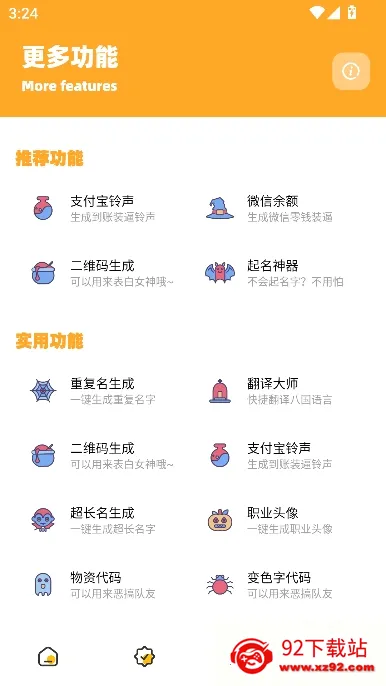
Task: Open 物资代码 feature
Action: click(x=103, y=585)
